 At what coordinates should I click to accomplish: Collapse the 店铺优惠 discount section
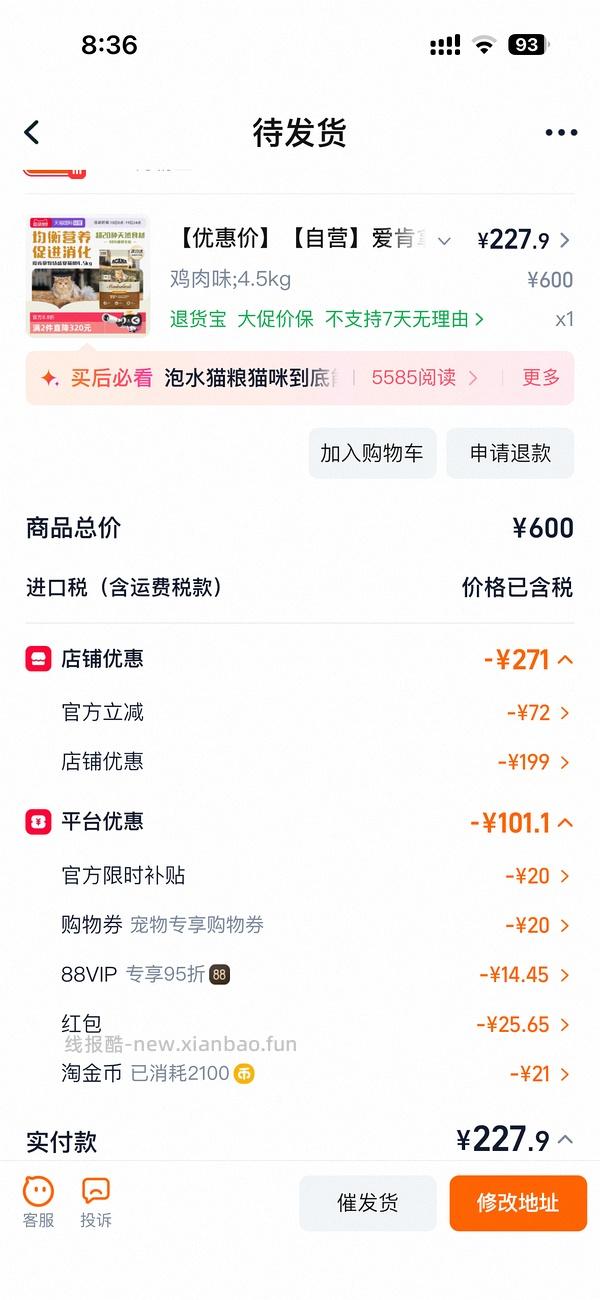pos(565,660)
